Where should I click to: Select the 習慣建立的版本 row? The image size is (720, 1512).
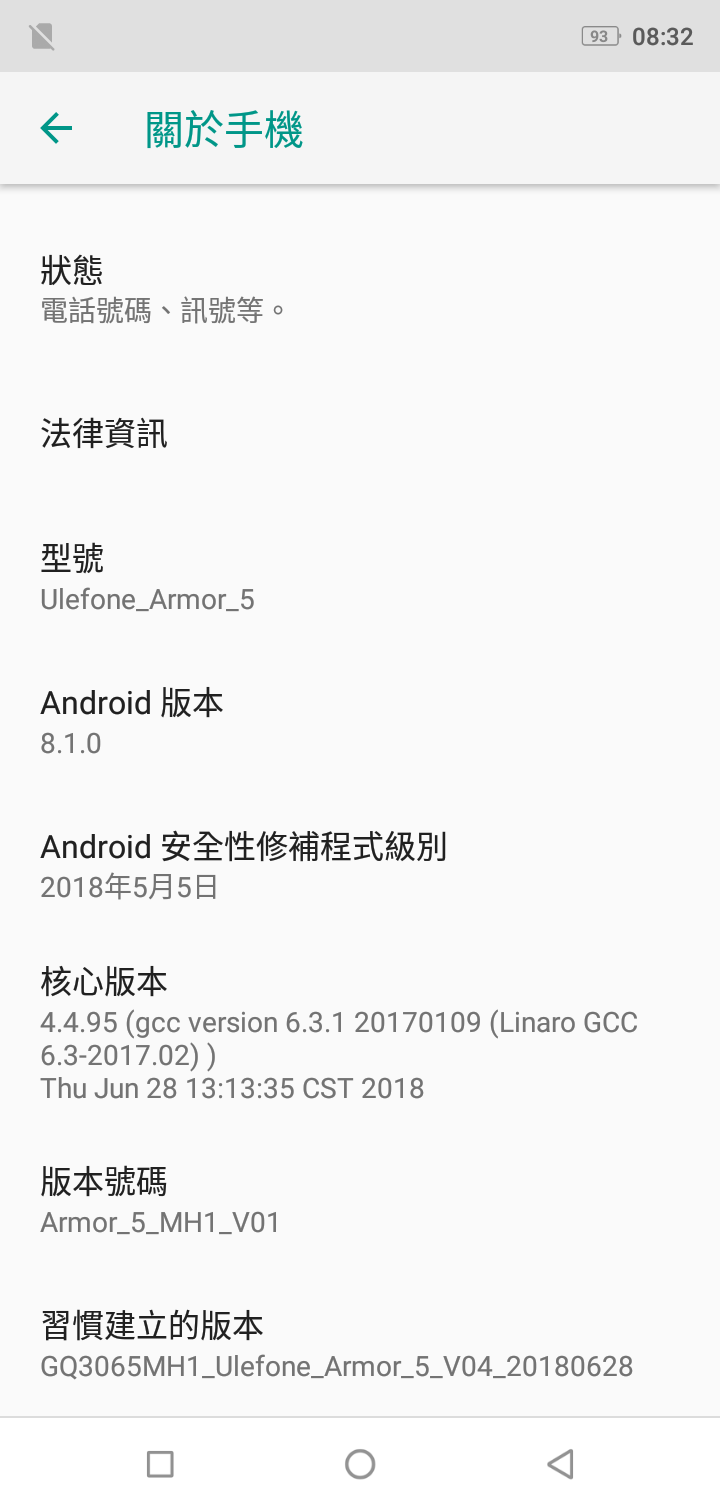point(360,1345)
